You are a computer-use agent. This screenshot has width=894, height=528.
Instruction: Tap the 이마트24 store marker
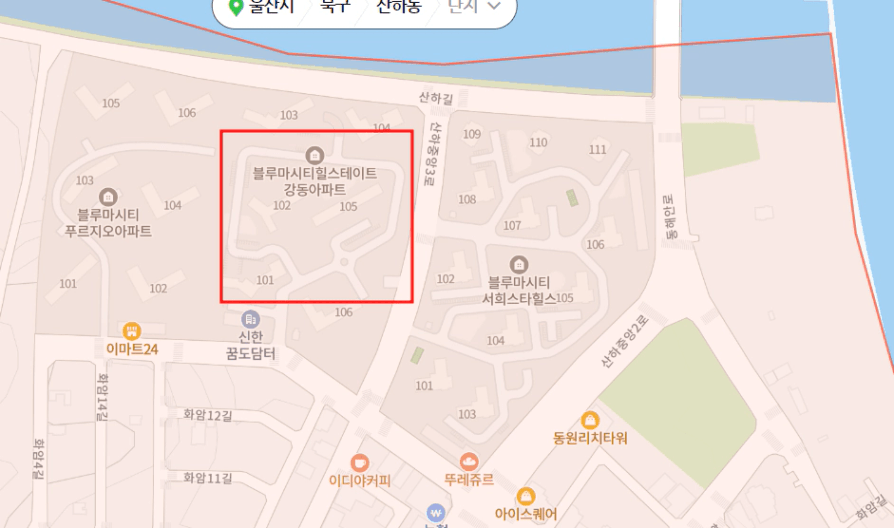coord(131,331)
